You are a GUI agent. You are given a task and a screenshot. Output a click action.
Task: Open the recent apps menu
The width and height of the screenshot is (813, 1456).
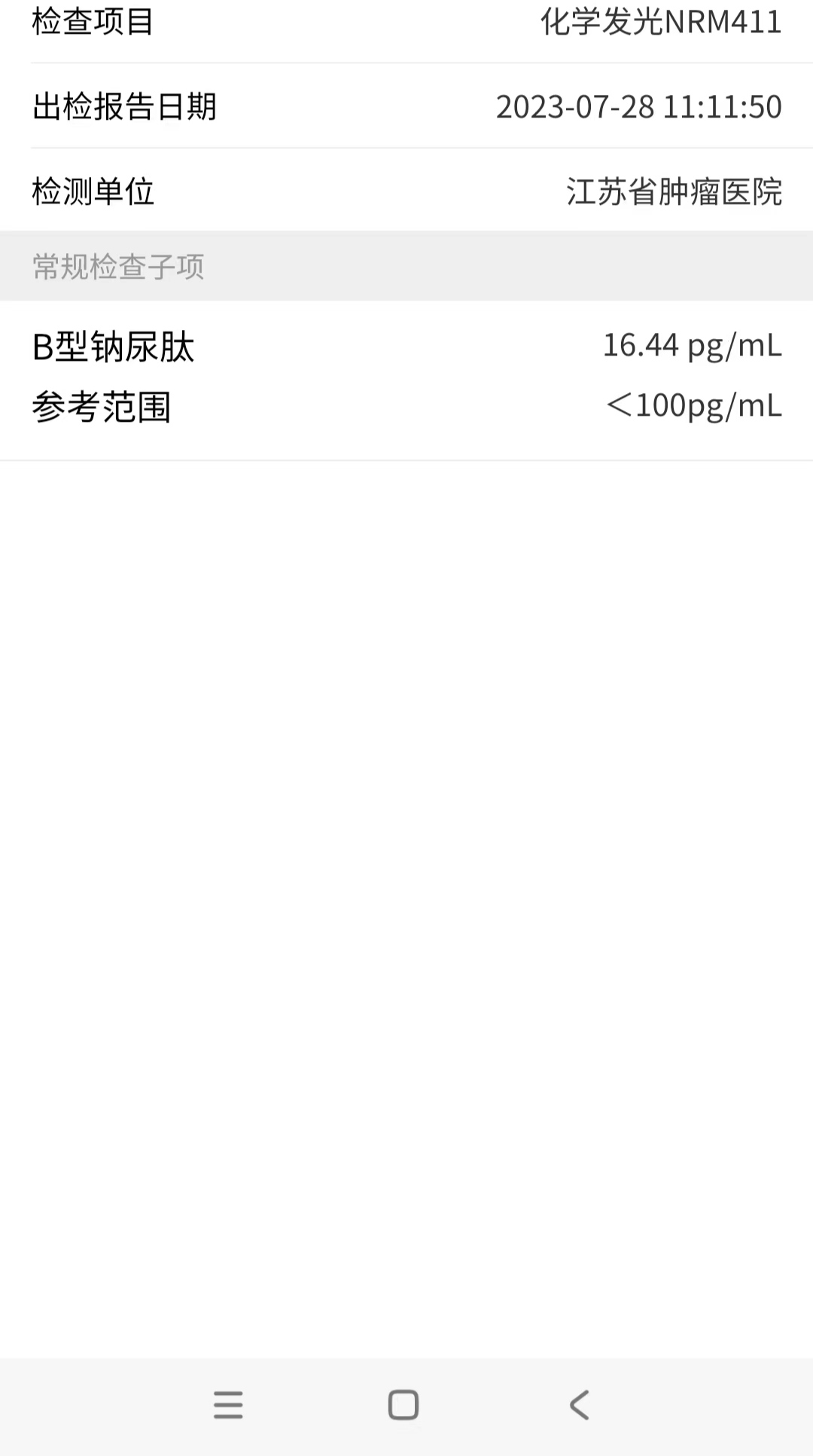point(228,1405)
